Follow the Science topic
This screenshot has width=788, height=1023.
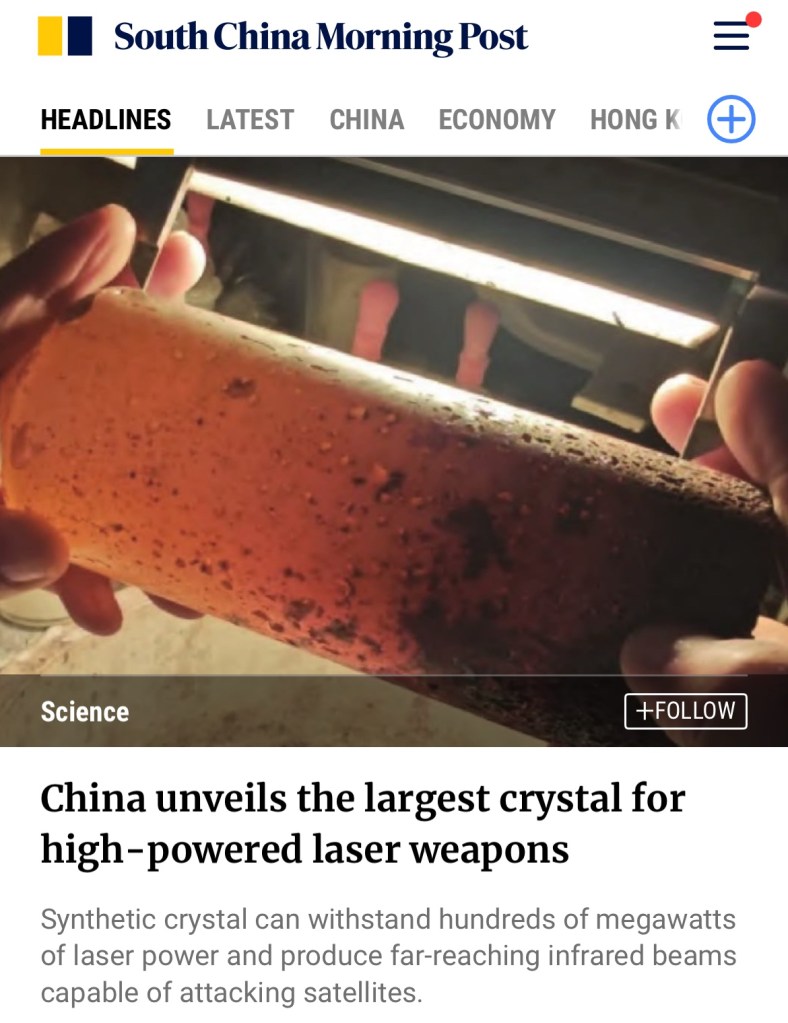click(x=685, y=711)
